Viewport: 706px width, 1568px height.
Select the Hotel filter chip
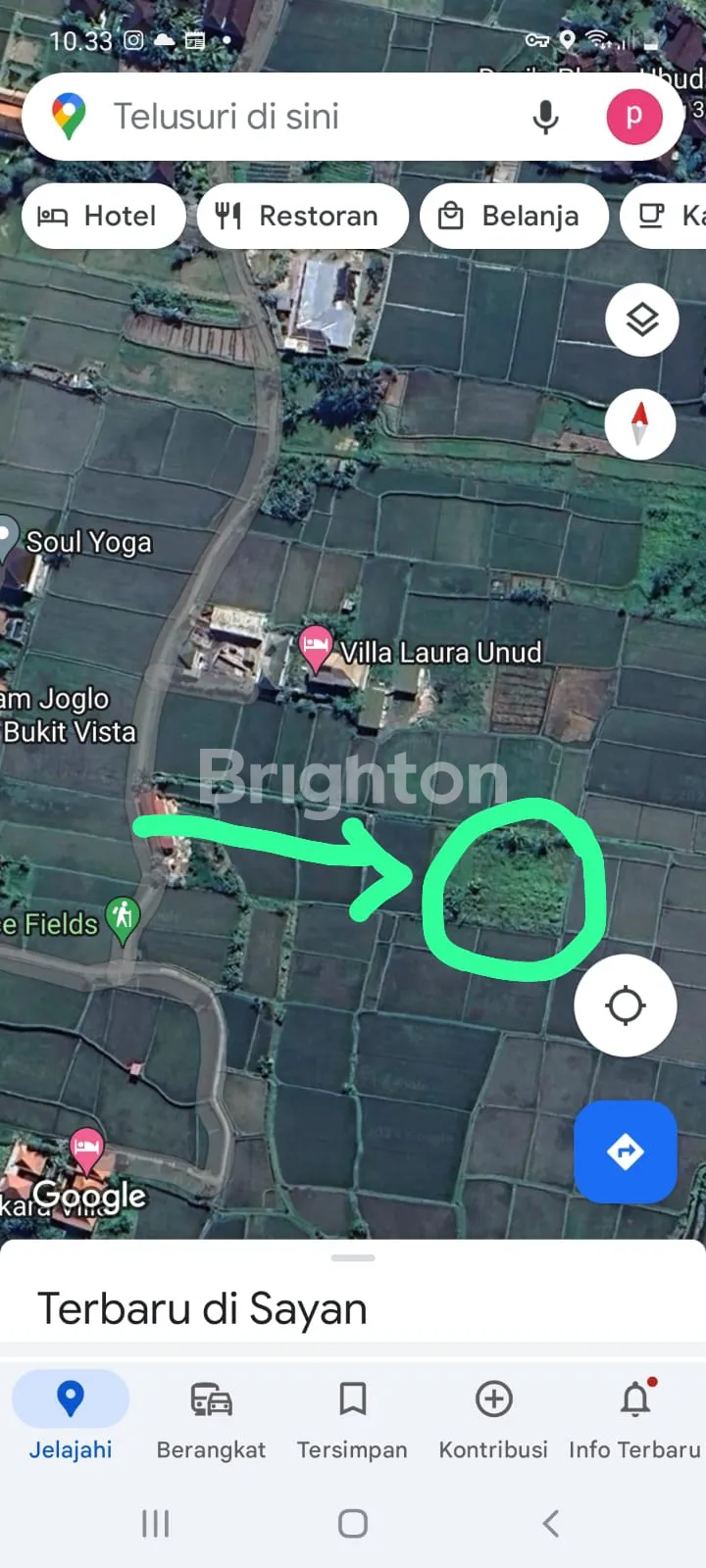coord(103,216)
